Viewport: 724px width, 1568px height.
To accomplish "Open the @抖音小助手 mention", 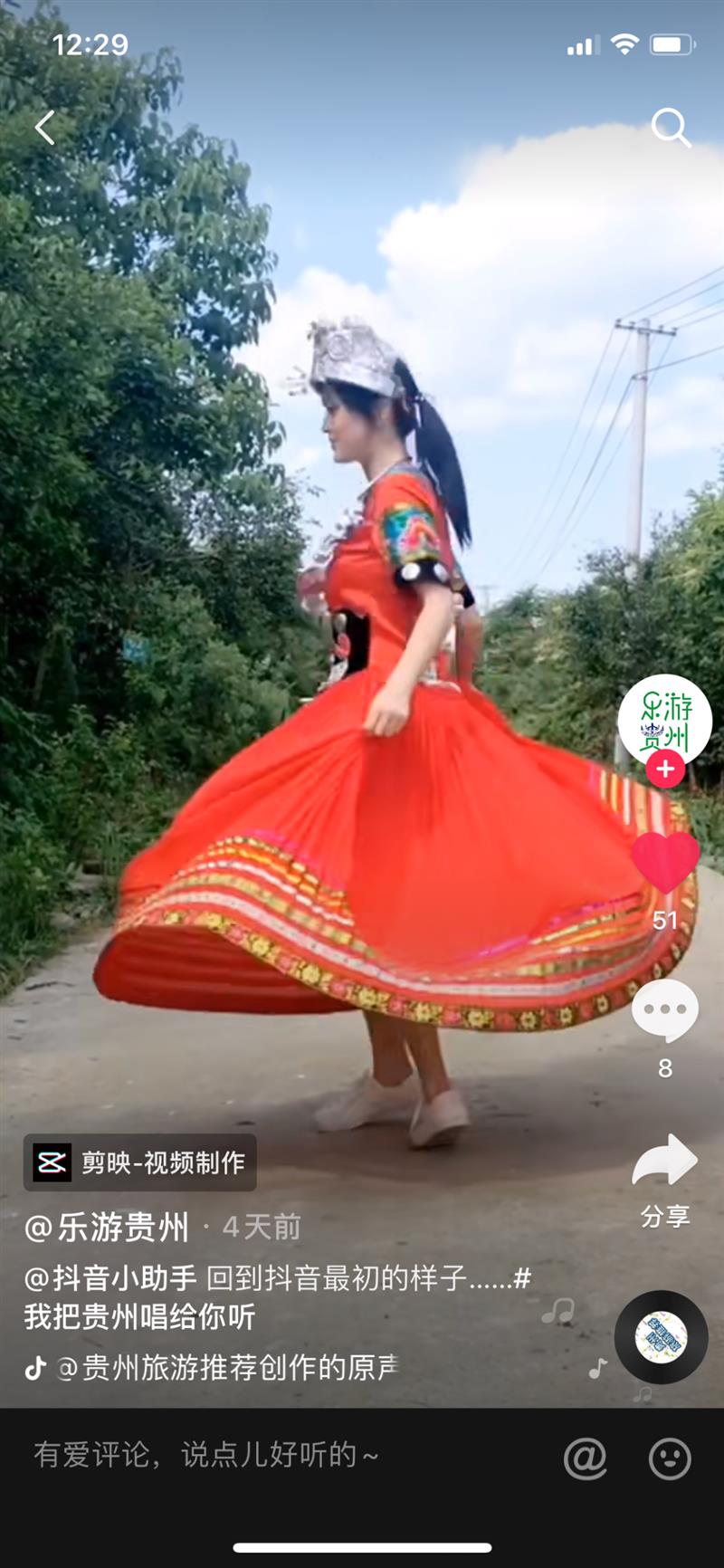I will 110,1278.
